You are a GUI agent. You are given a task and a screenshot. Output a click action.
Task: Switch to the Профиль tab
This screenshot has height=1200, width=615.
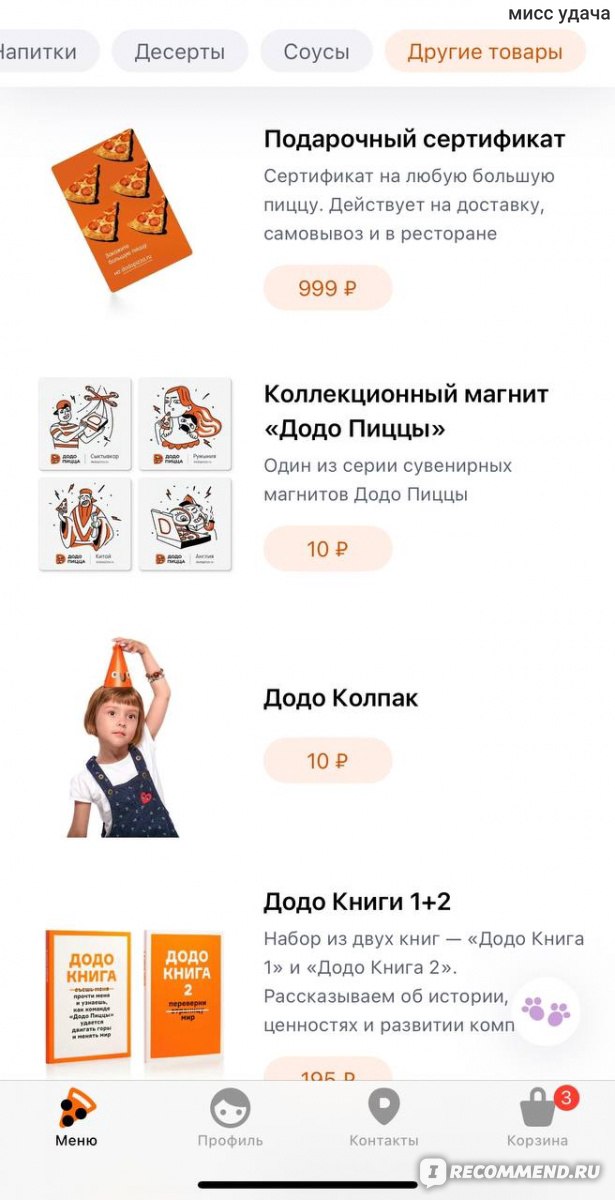(x=230, y=1119)
